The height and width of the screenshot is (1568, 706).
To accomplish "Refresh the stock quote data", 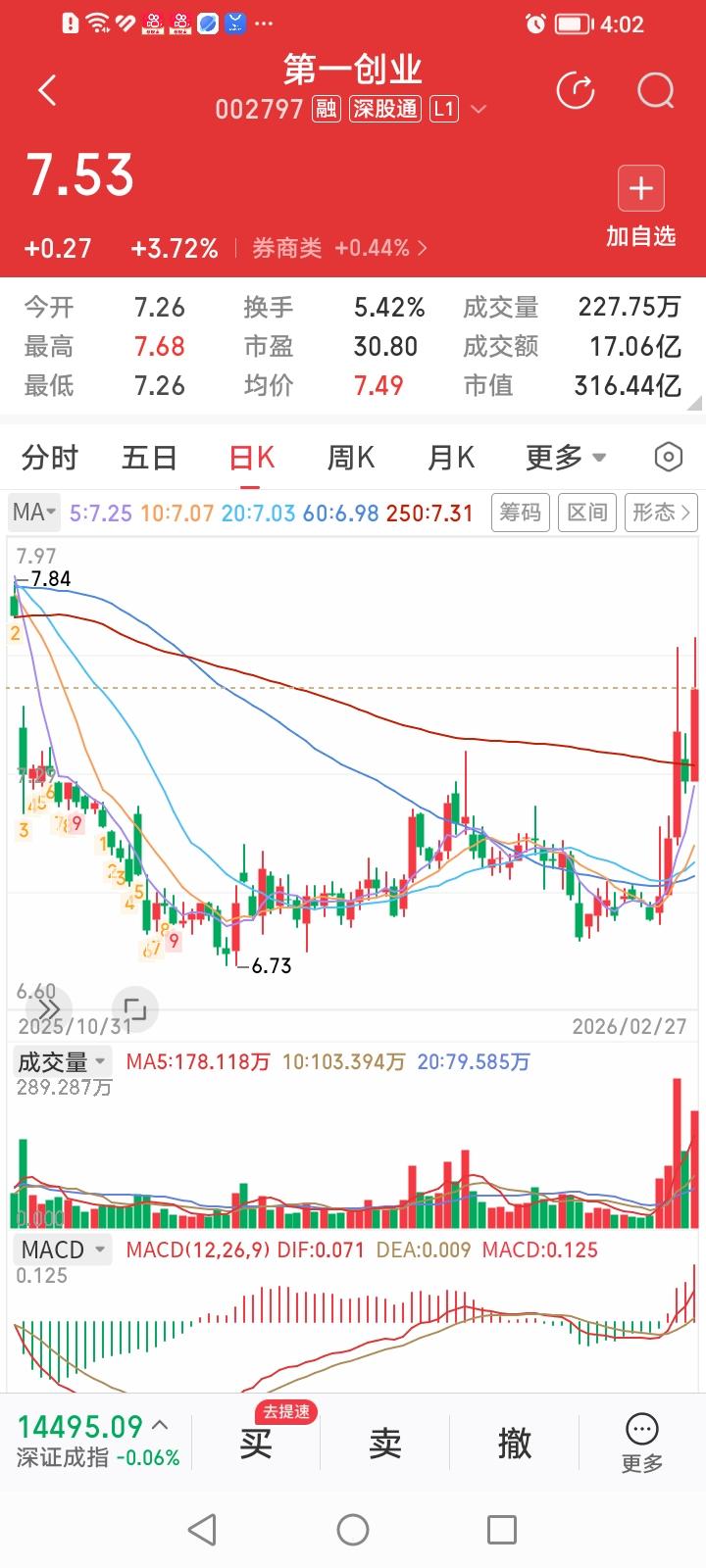I will 577,90.
